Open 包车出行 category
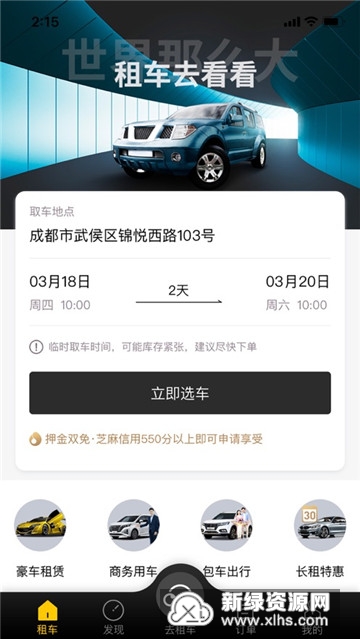This screenshot has height=639, width=360. 226,539
